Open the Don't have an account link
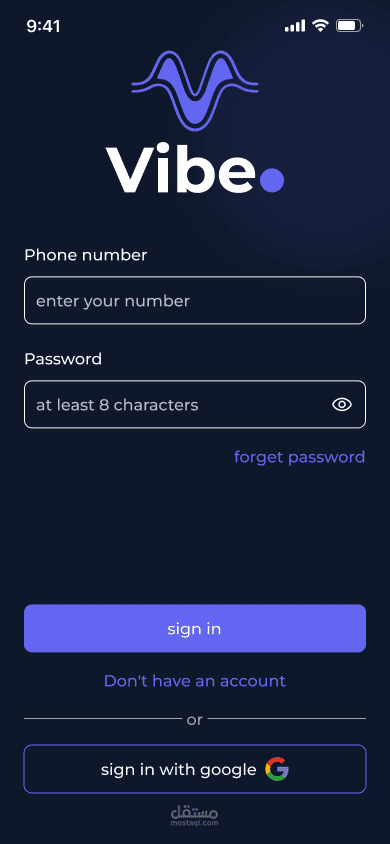The image size is (390, 844). tap(195, 681)
